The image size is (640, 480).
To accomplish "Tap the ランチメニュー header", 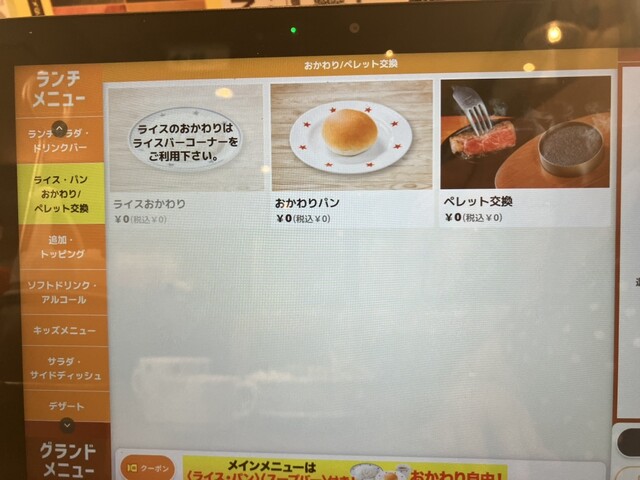I will (x=60, y=91).
